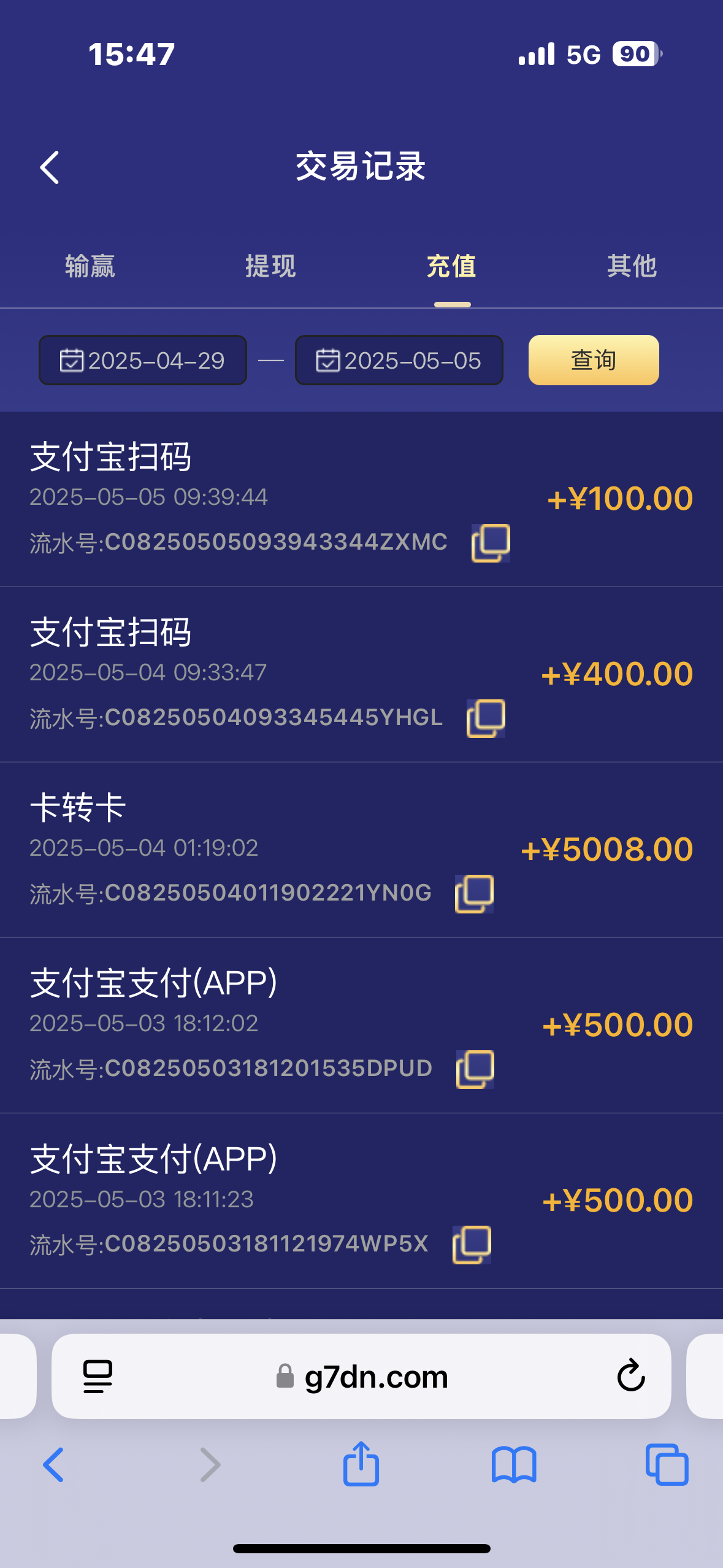Image resolution: width=723 pixels, height=1568 pixels.
Task: Change end date 2025-05-05
Action: [399, 360]
